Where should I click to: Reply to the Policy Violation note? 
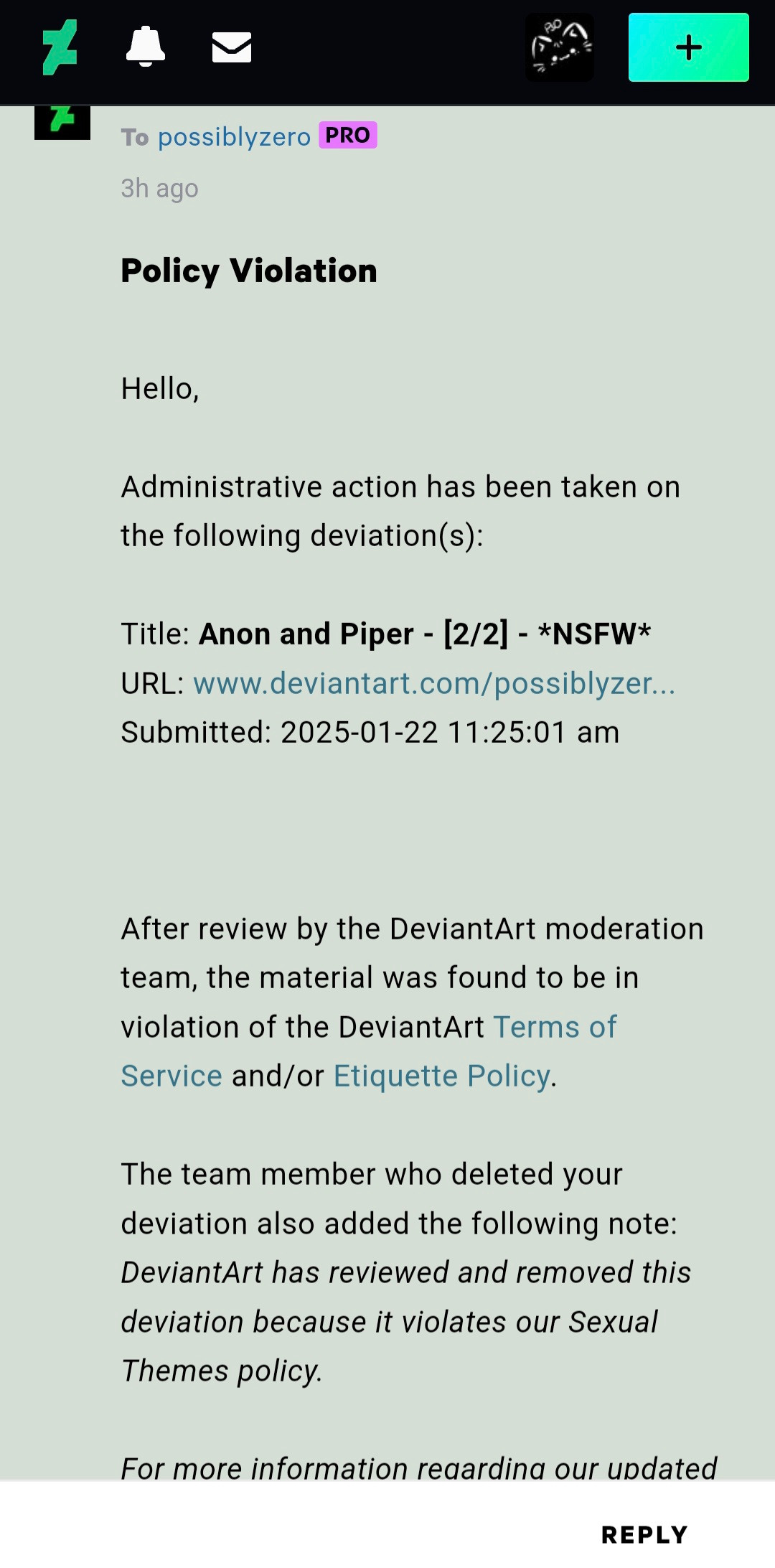tap(644, 1535)
